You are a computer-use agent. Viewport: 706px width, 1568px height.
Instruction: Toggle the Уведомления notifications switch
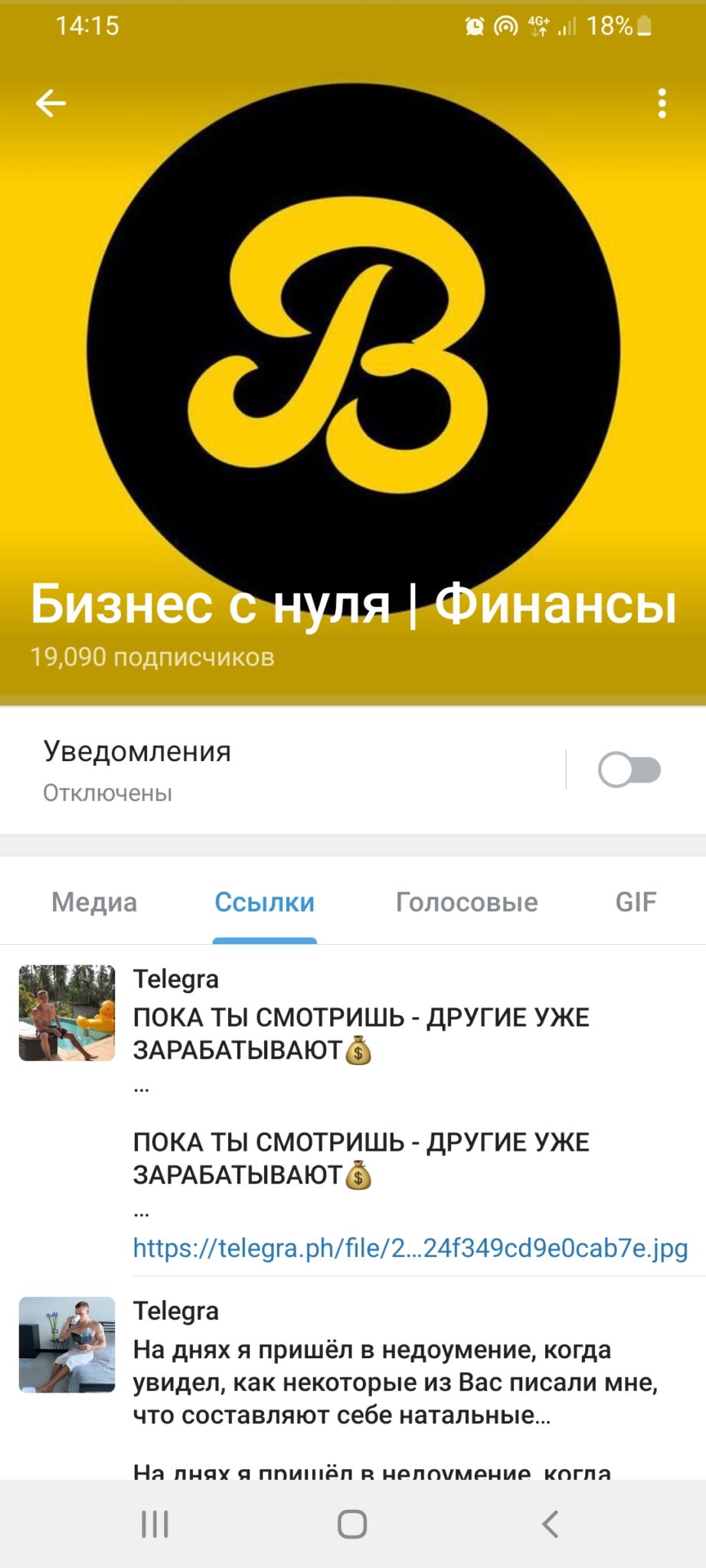click(x=629, y=769)
